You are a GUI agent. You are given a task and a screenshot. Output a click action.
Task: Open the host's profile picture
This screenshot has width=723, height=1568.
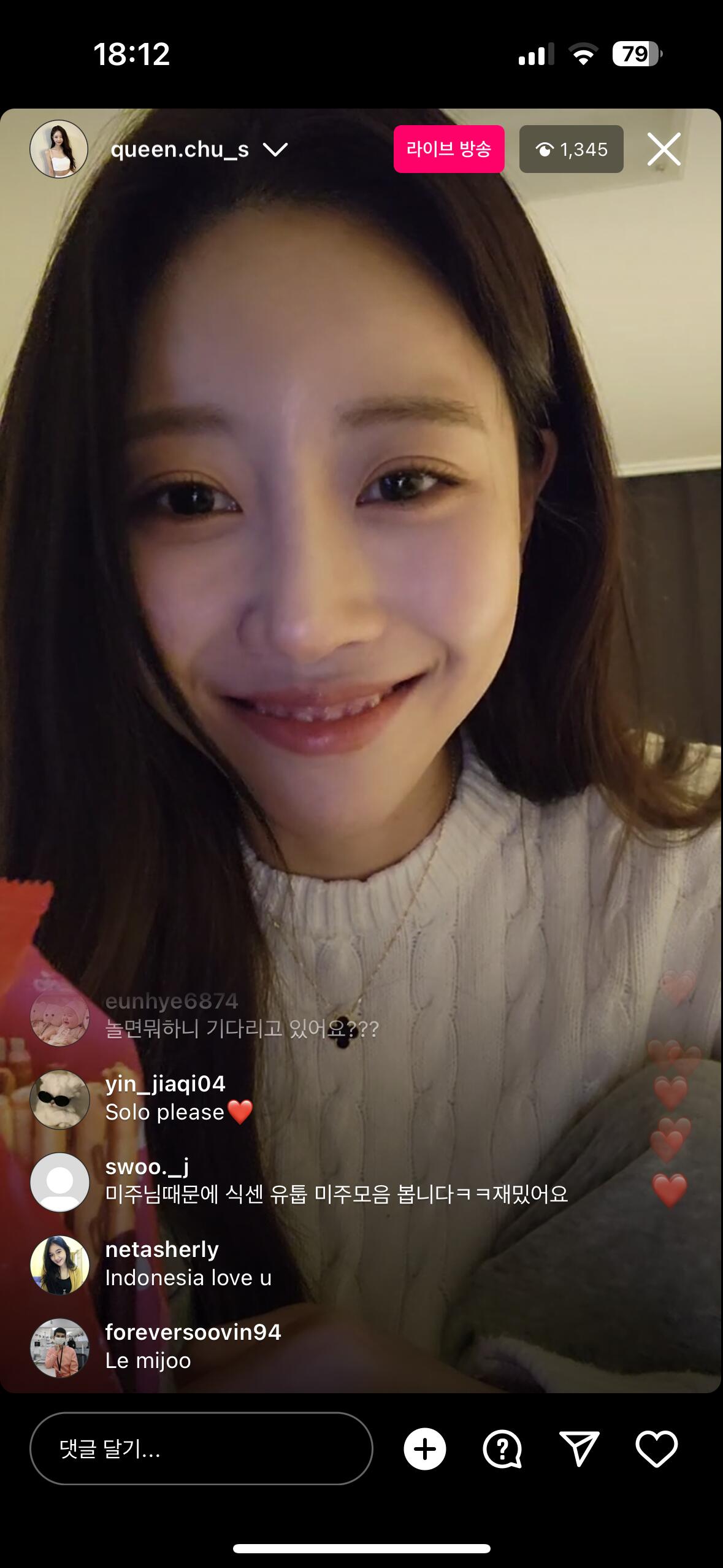pos(59,149)
